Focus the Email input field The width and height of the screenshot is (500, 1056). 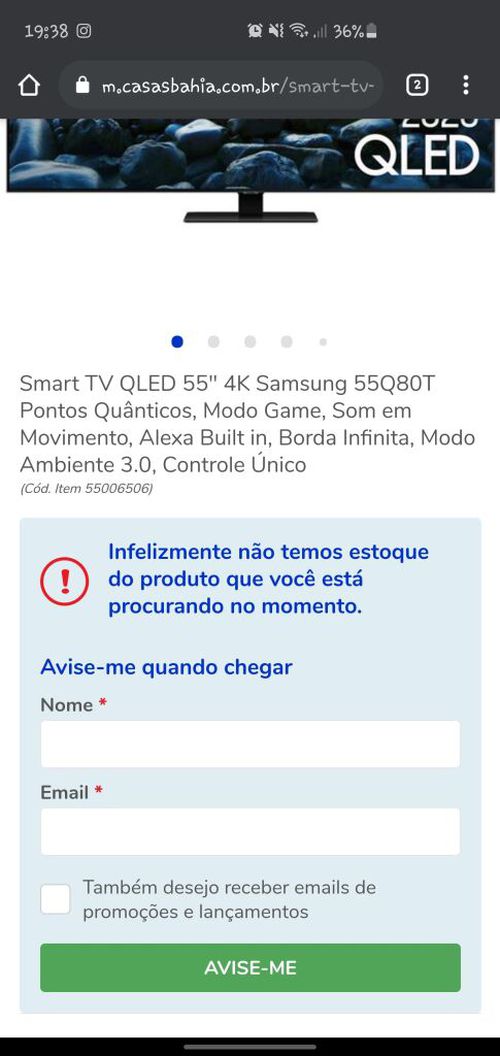pos(250,831)
